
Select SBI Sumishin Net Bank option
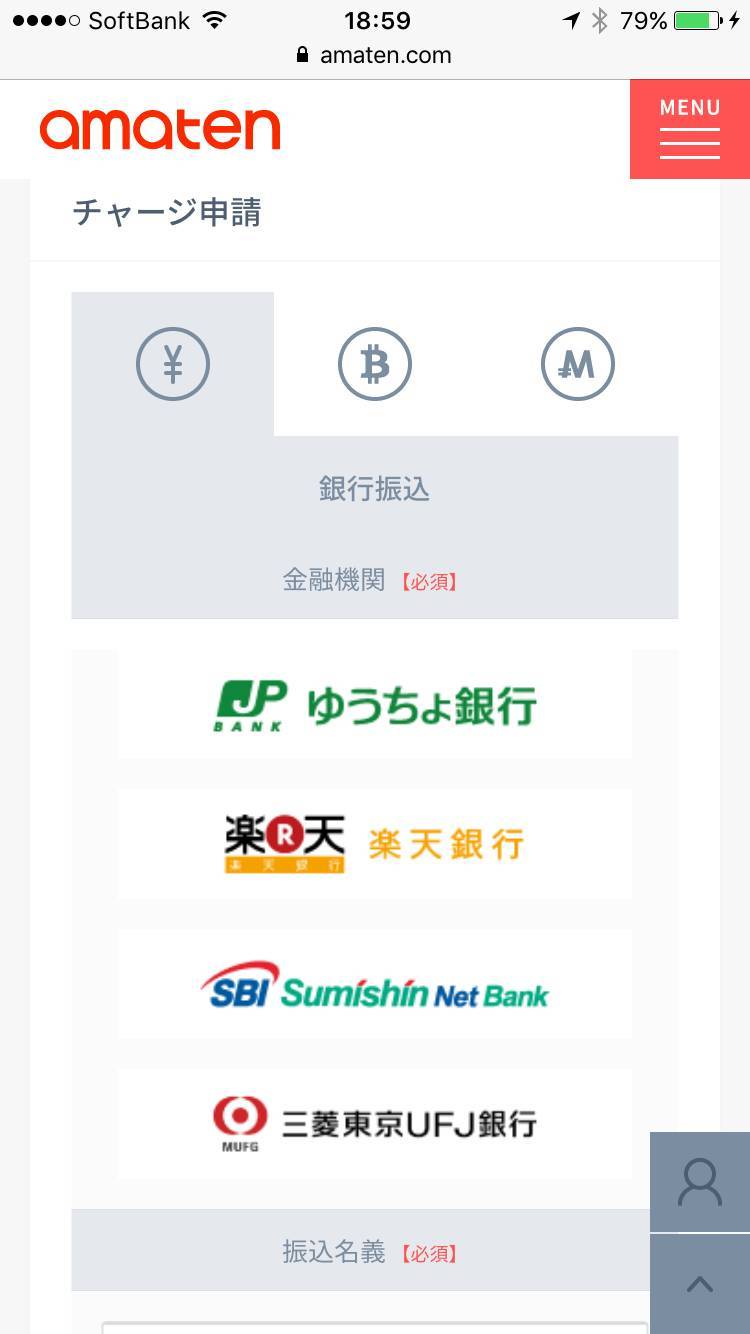click(x=375, y=985)
